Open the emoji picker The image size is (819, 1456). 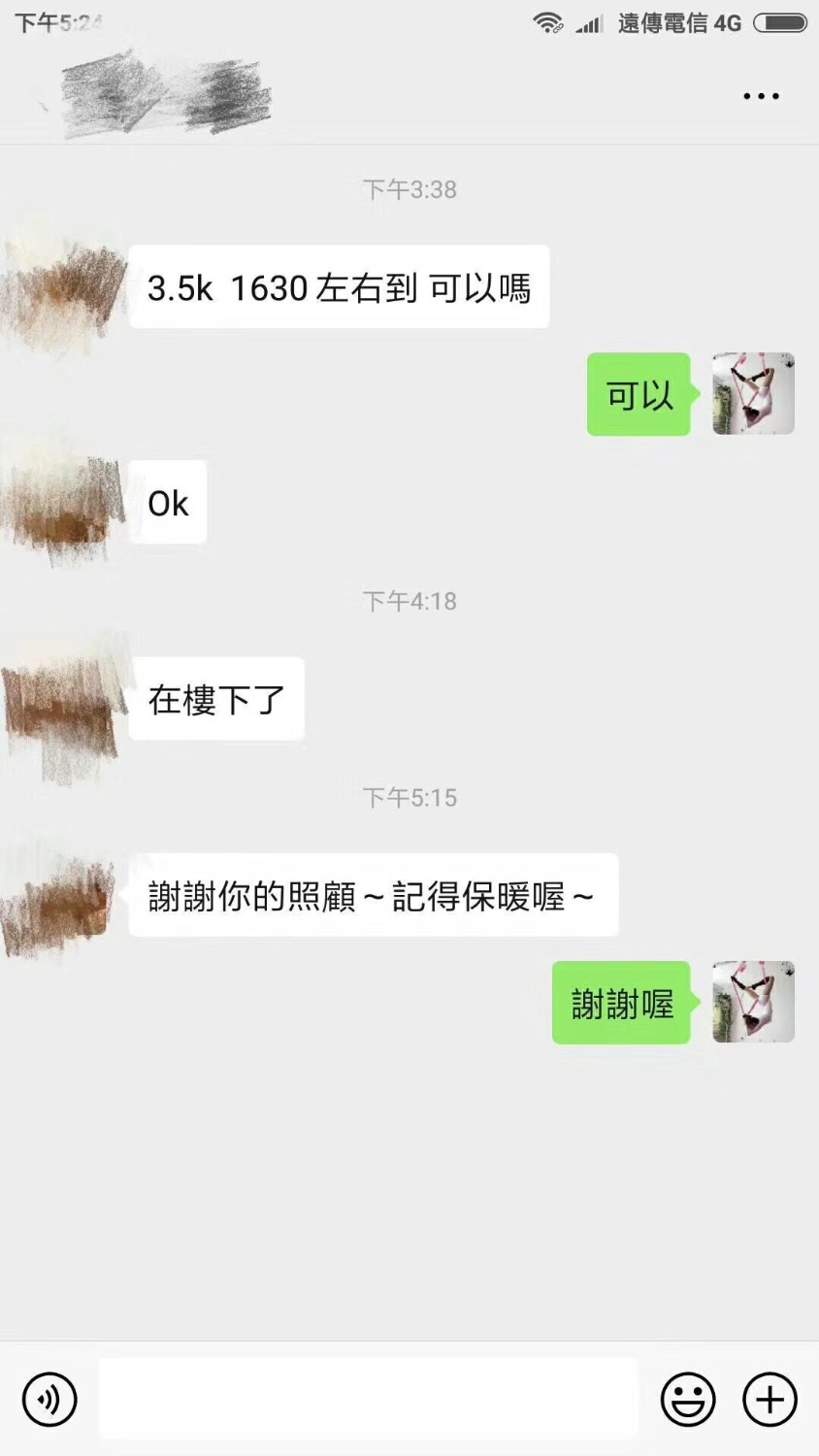coord(688,1399)
